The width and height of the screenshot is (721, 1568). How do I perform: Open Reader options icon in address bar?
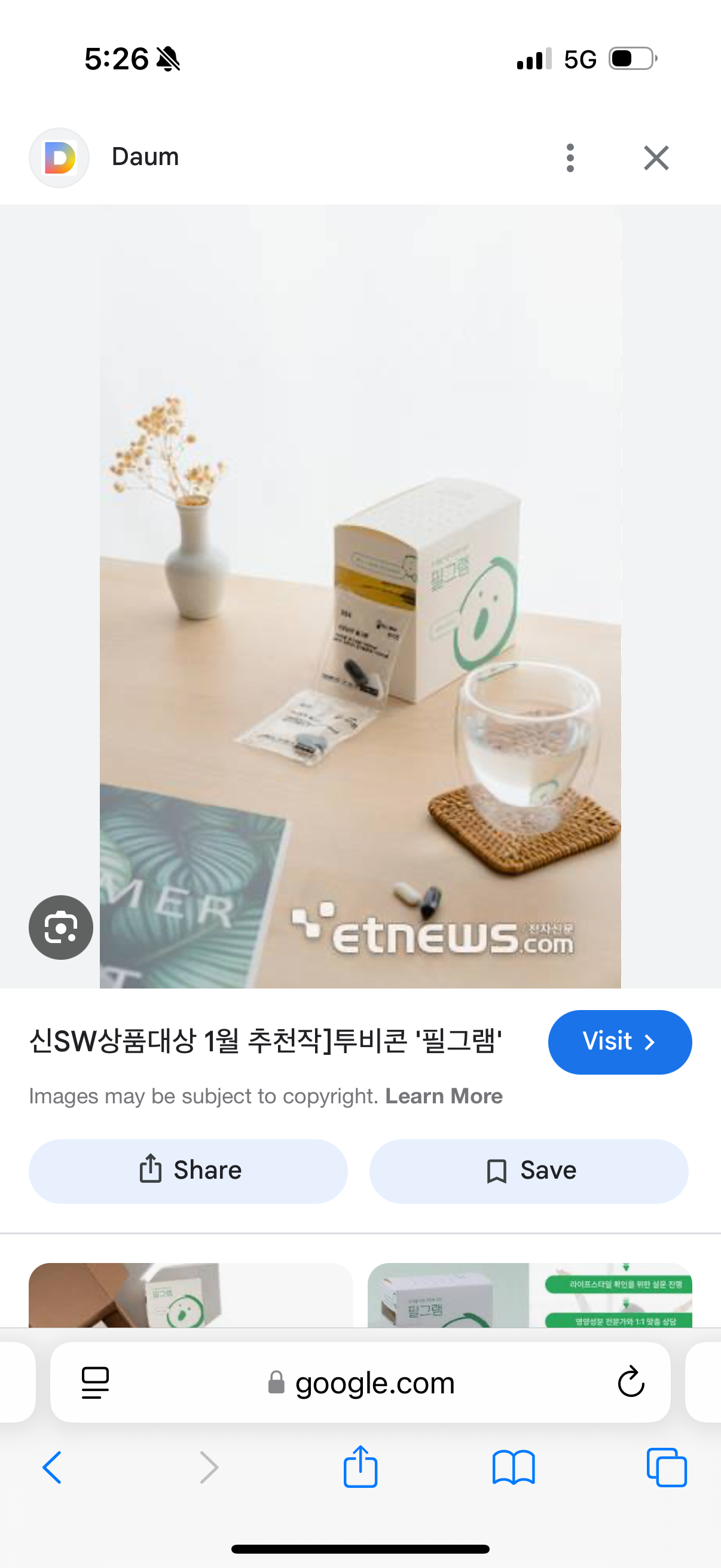click(x=94, y=1382)
